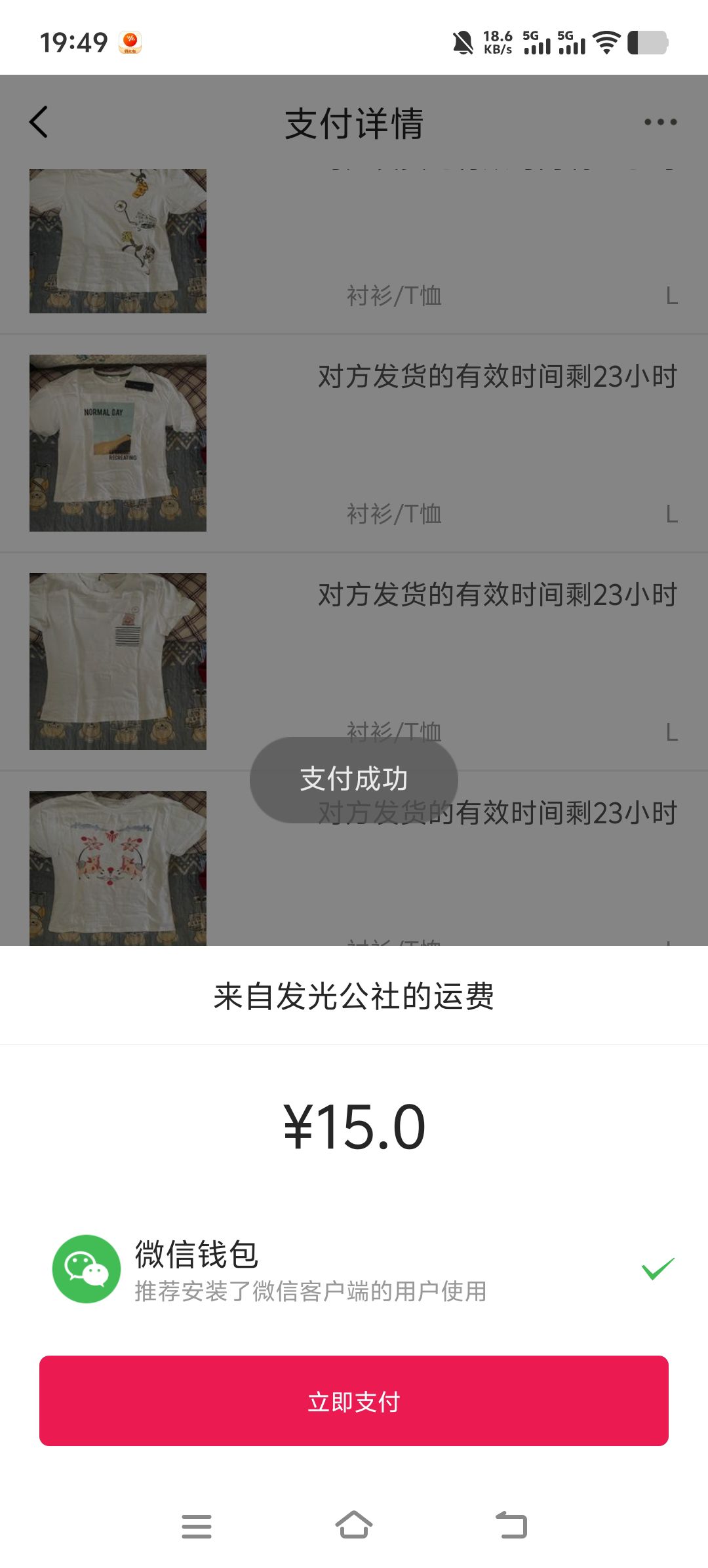Tap the 立即支付 button
This screenshot has width=708, height=1568.
[354, 1401]
